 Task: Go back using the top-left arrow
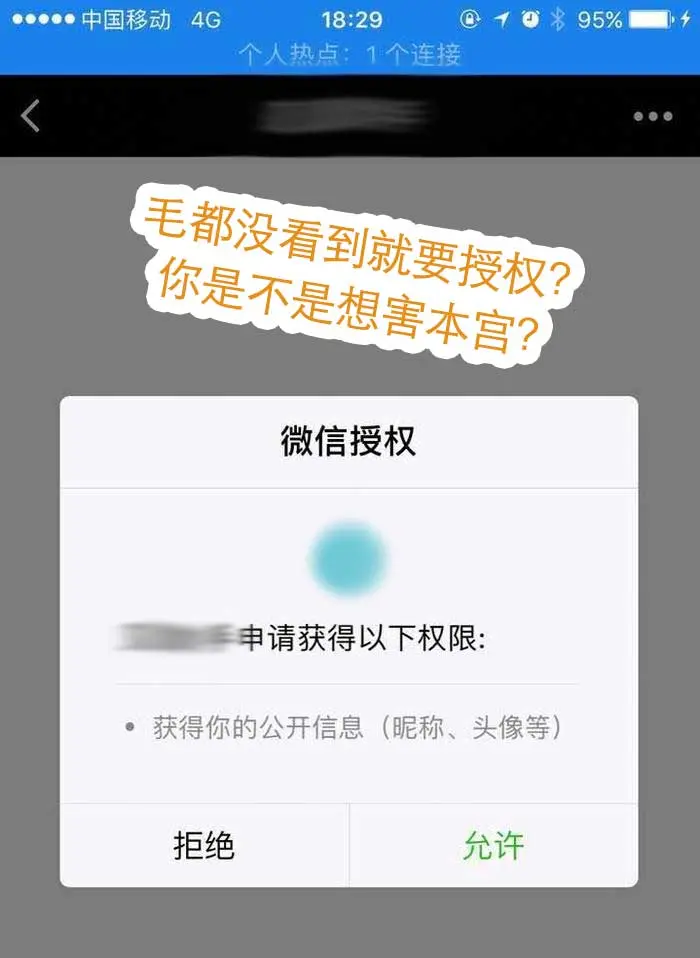click(31, 116)
